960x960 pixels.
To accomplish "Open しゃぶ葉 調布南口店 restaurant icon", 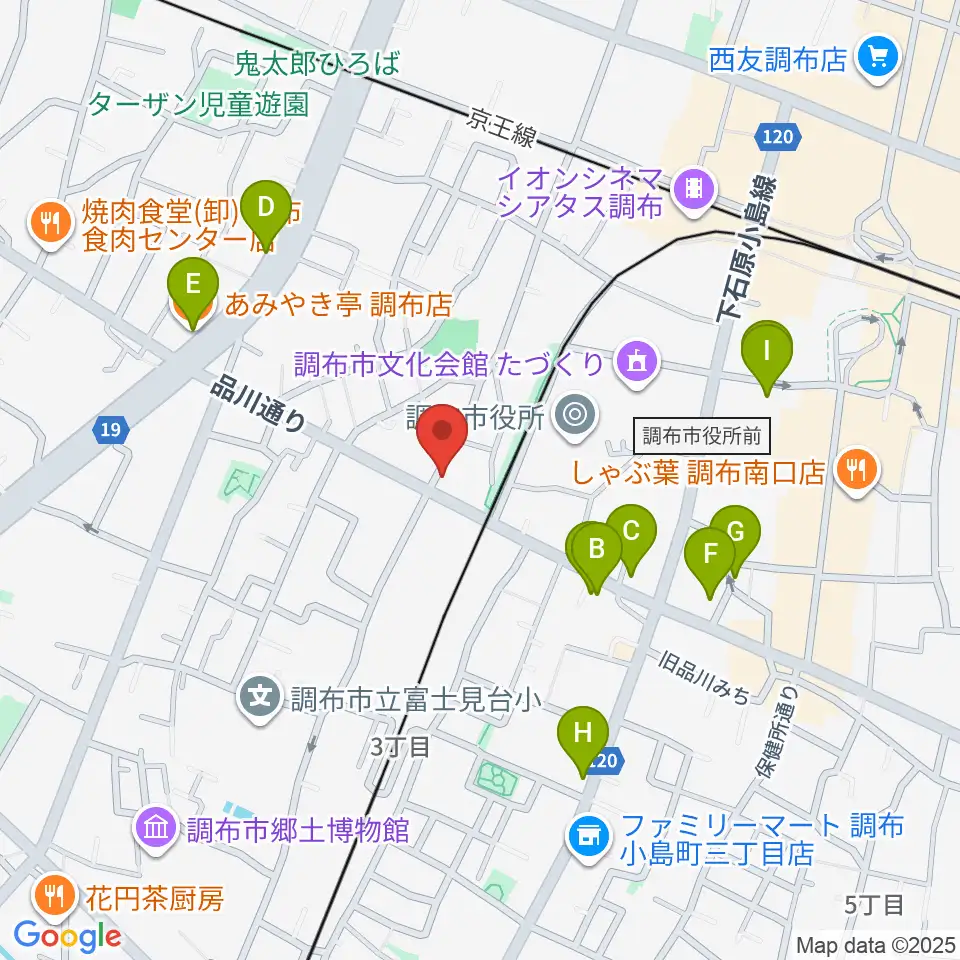I will coord(857,472).
